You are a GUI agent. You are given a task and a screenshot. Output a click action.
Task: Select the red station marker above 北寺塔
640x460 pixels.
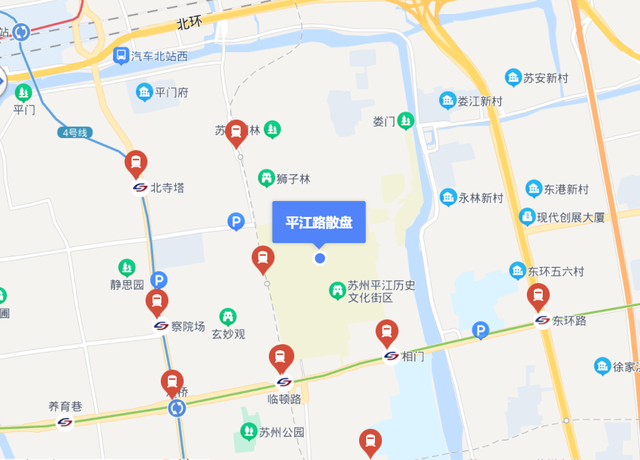(136, 163)
